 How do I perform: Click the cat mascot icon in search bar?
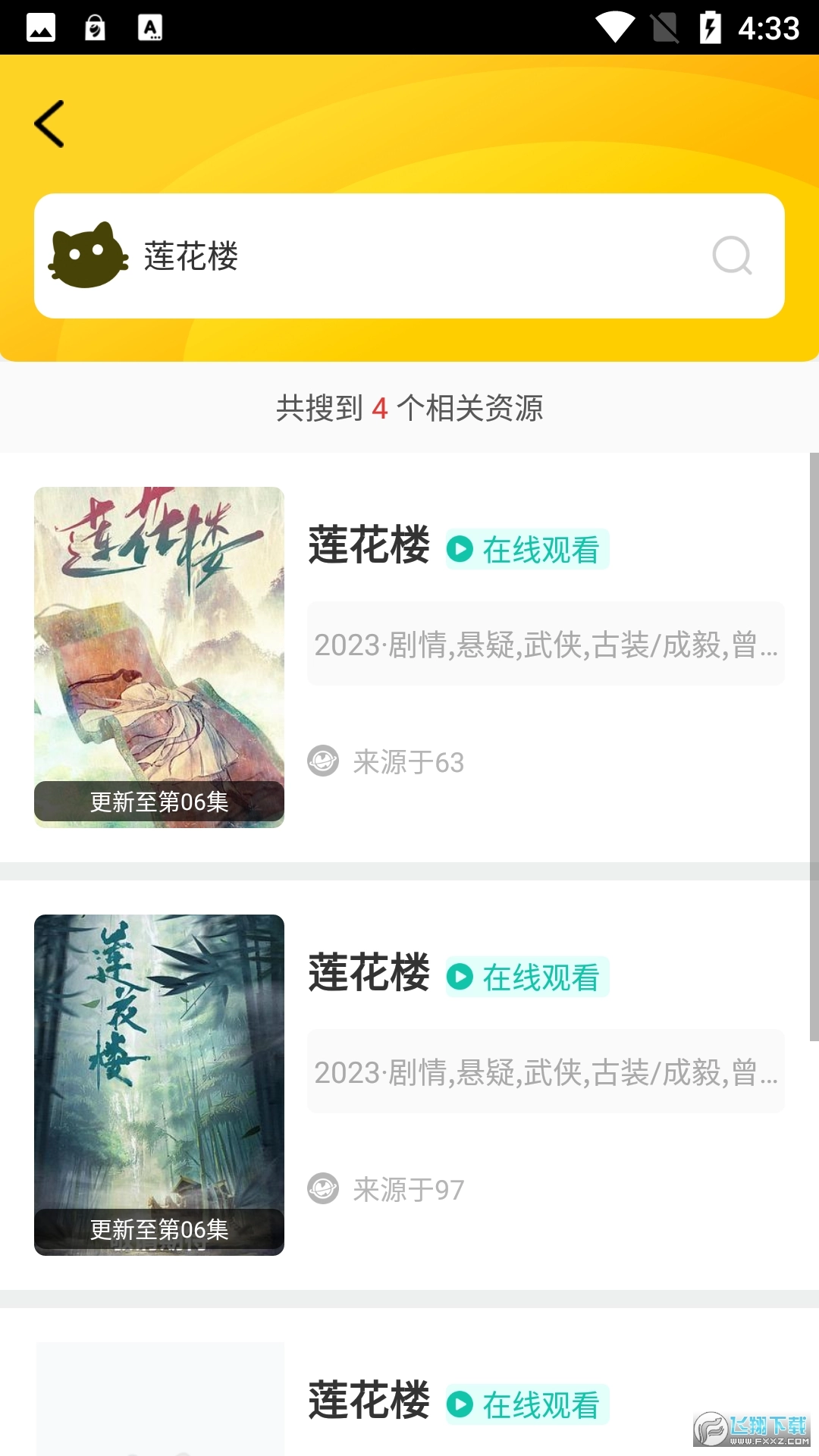(x=89, y=256)
